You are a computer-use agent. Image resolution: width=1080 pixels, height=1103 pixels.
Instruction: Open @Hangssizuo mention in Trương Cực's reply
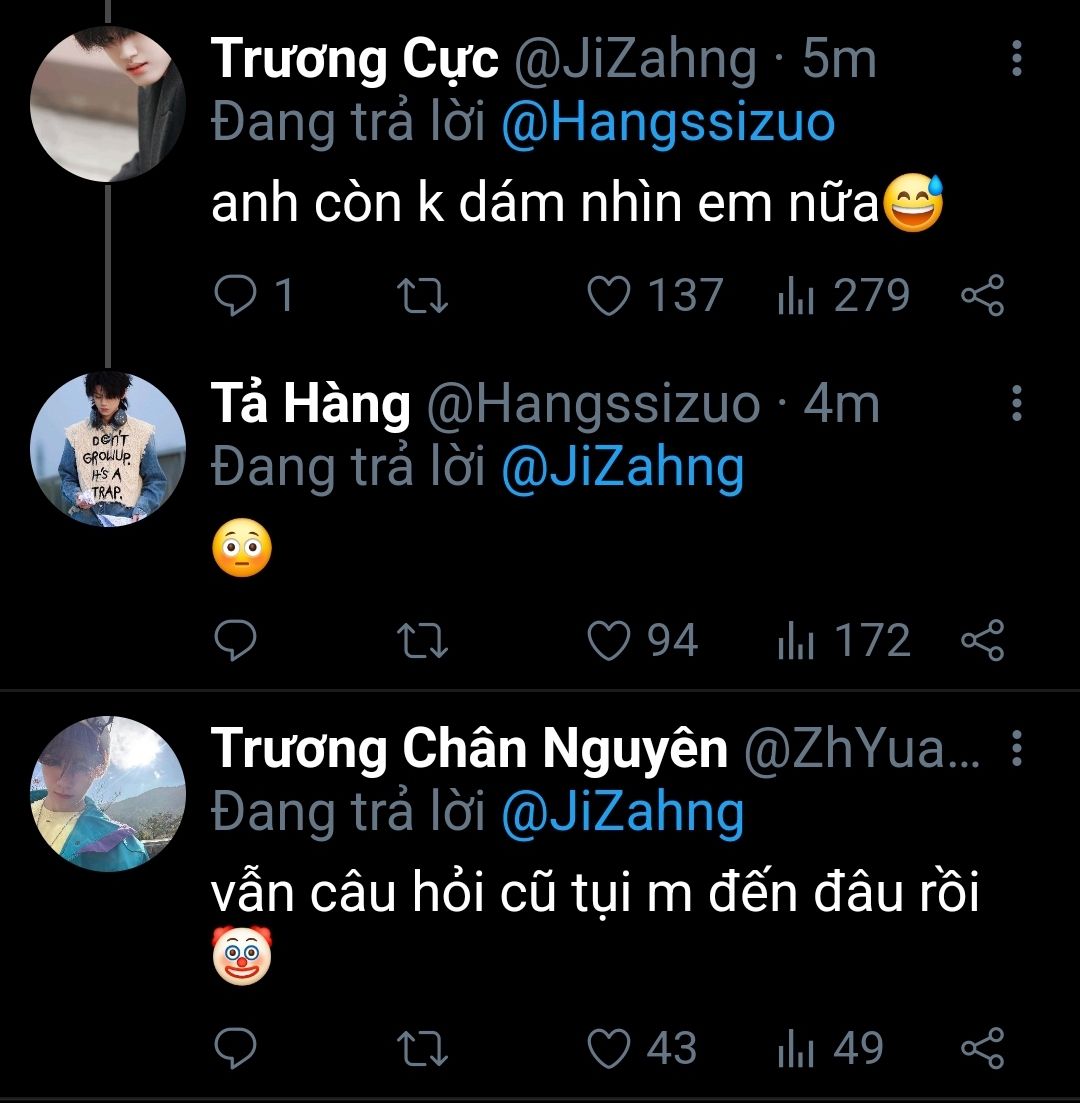[x=666, y=123]
